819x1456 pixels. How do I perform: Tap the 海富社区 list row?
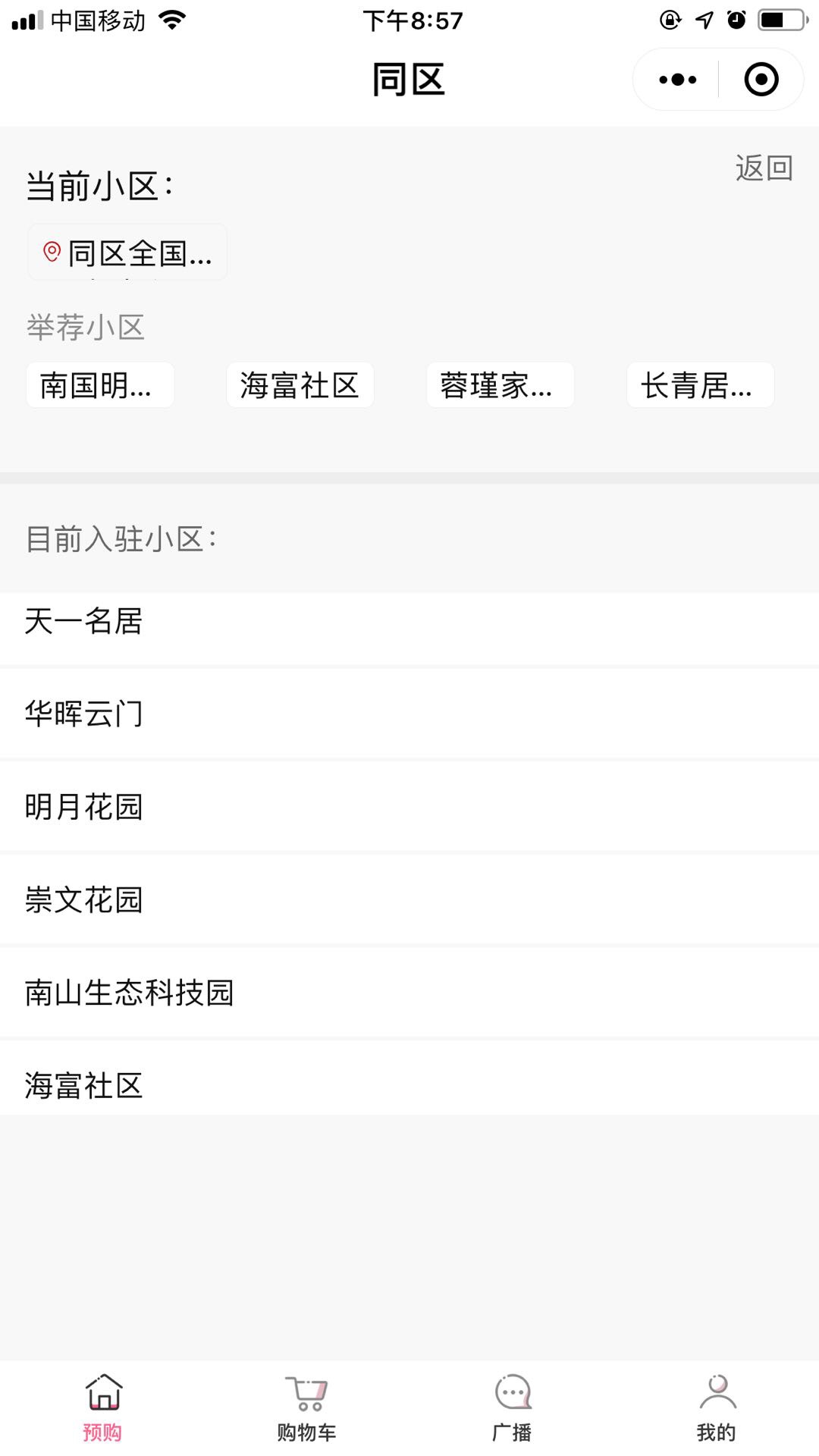tap(409, 1085)
